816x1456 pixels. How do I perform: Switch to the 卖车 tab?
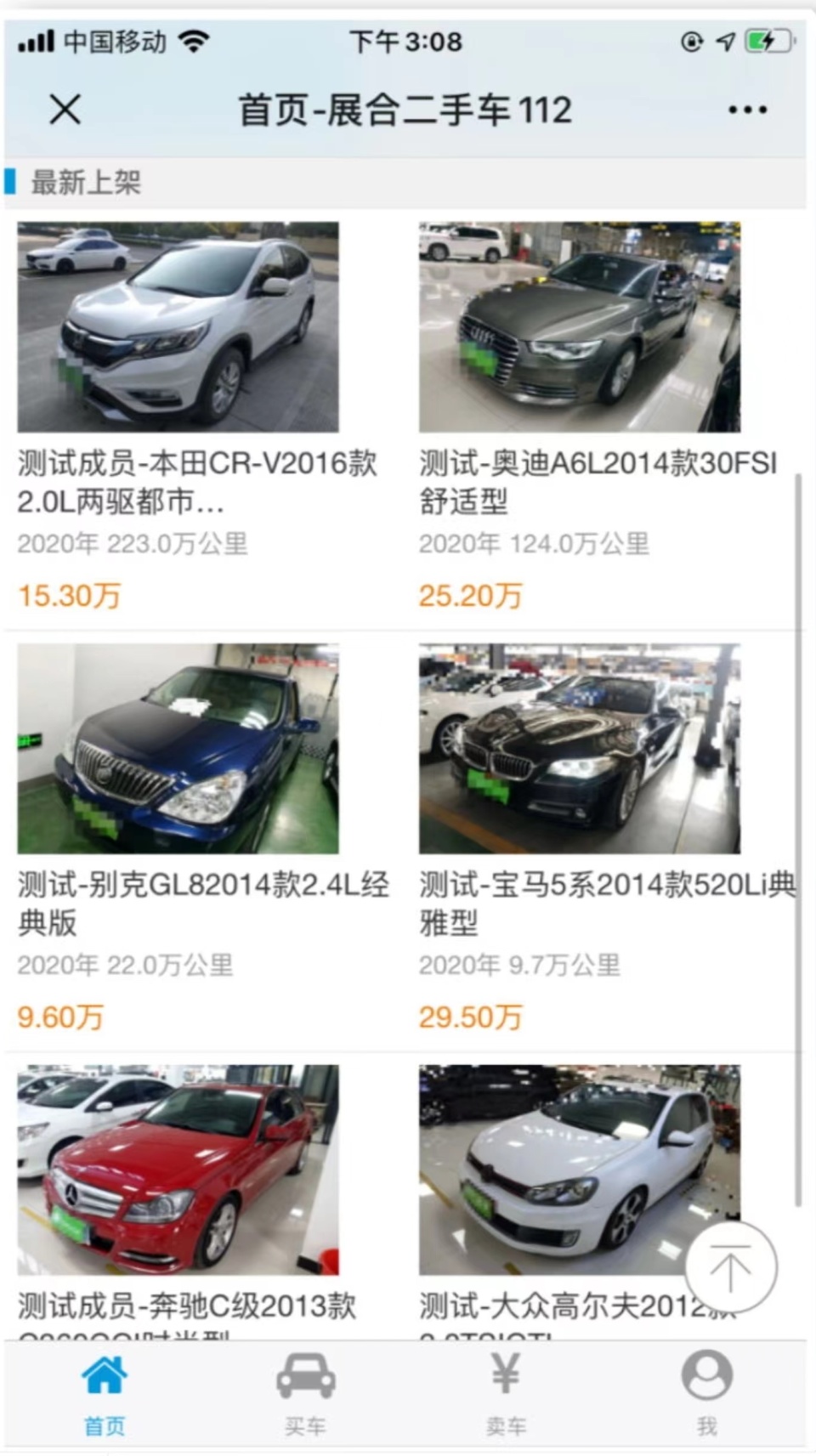506,1395
